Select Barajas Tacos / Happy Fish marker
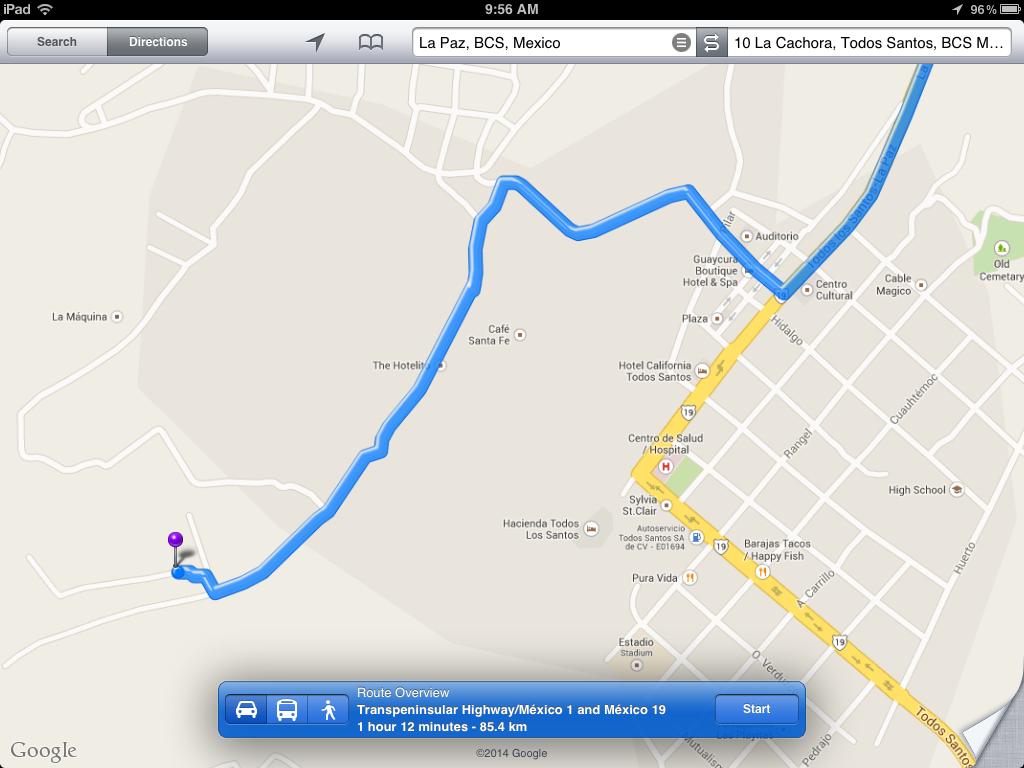Viewport: 1024px width, 768px height. (762, 571)
